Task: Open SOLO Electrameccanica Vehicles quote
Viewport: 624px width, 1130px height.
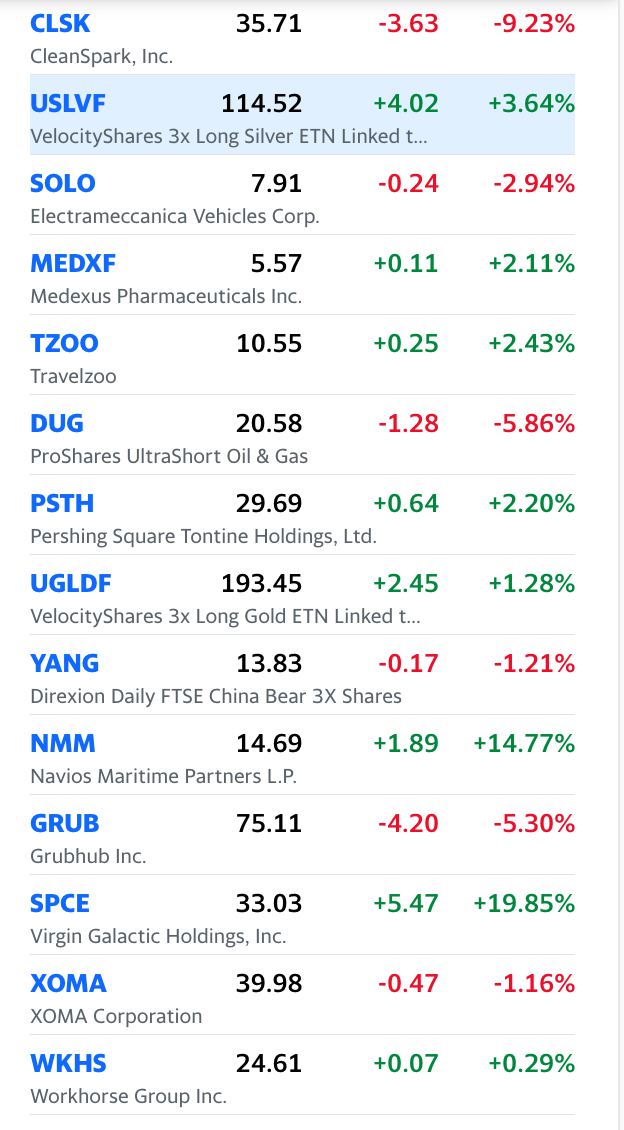Action: pos(302,195)
